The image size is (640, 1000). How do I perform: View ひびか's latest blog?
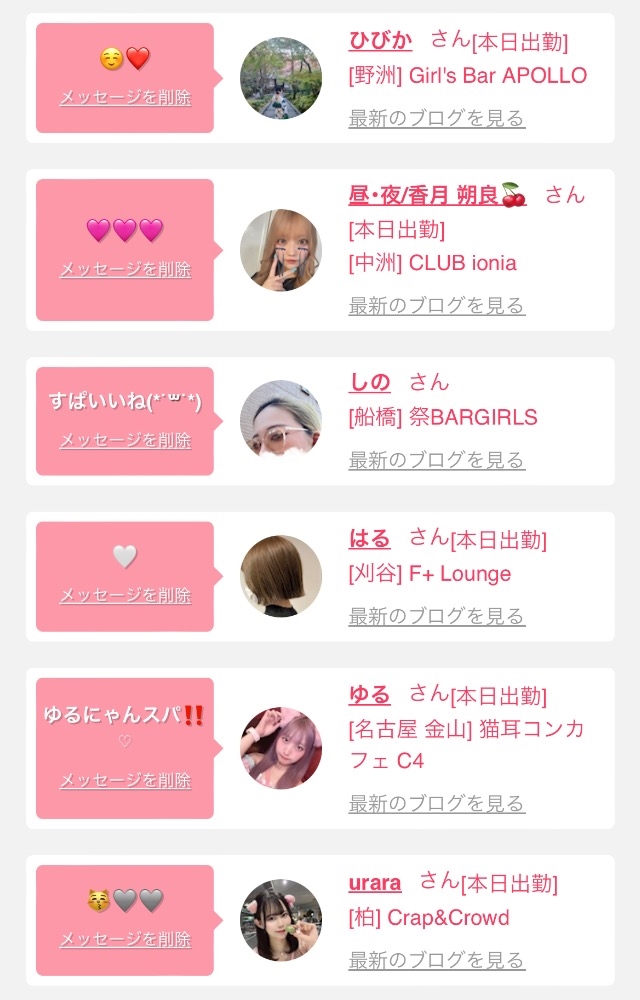click(x=437, y=118)
